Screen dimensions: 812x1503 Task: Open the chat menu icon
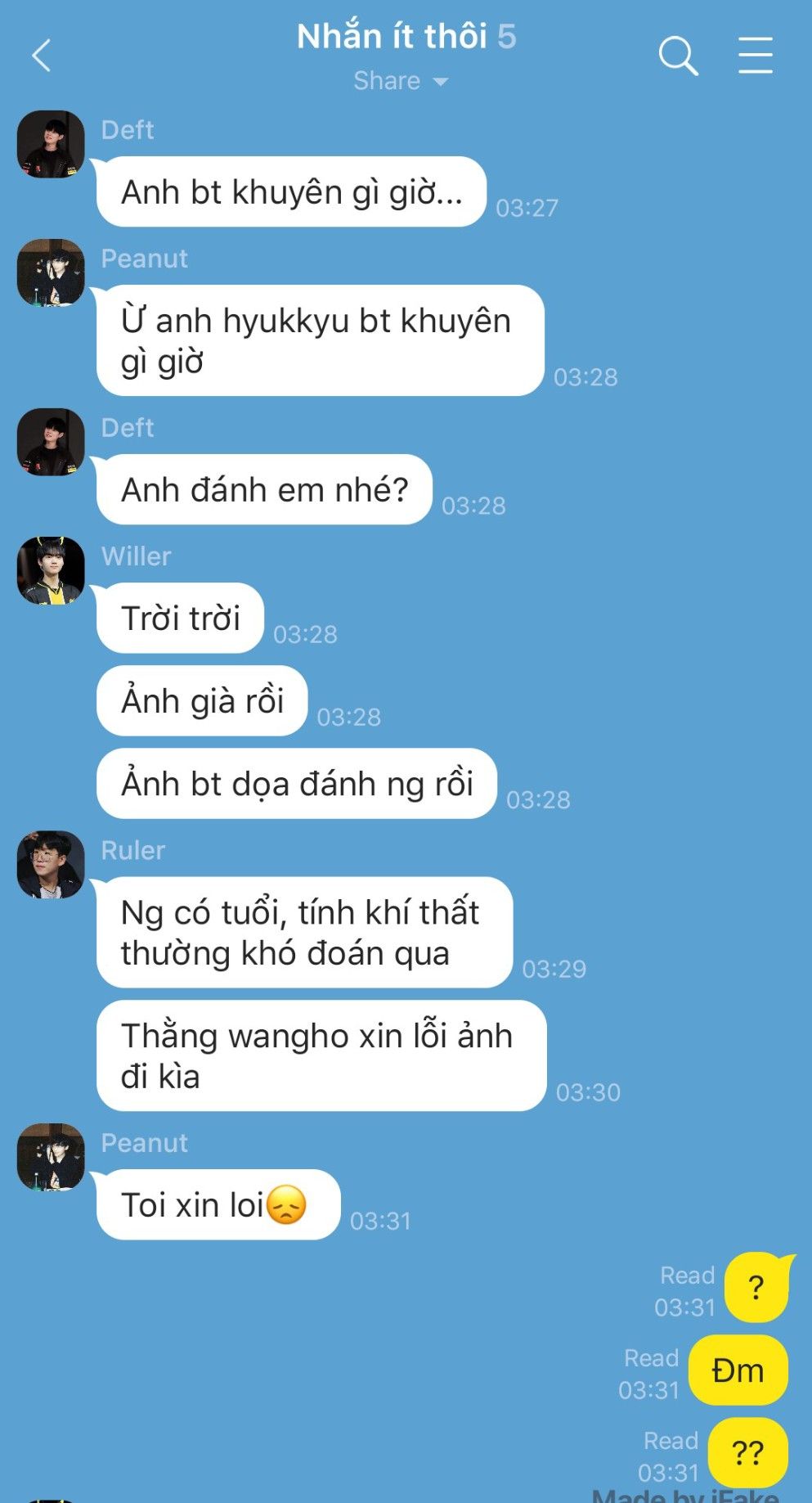click(x=755, y=56)
